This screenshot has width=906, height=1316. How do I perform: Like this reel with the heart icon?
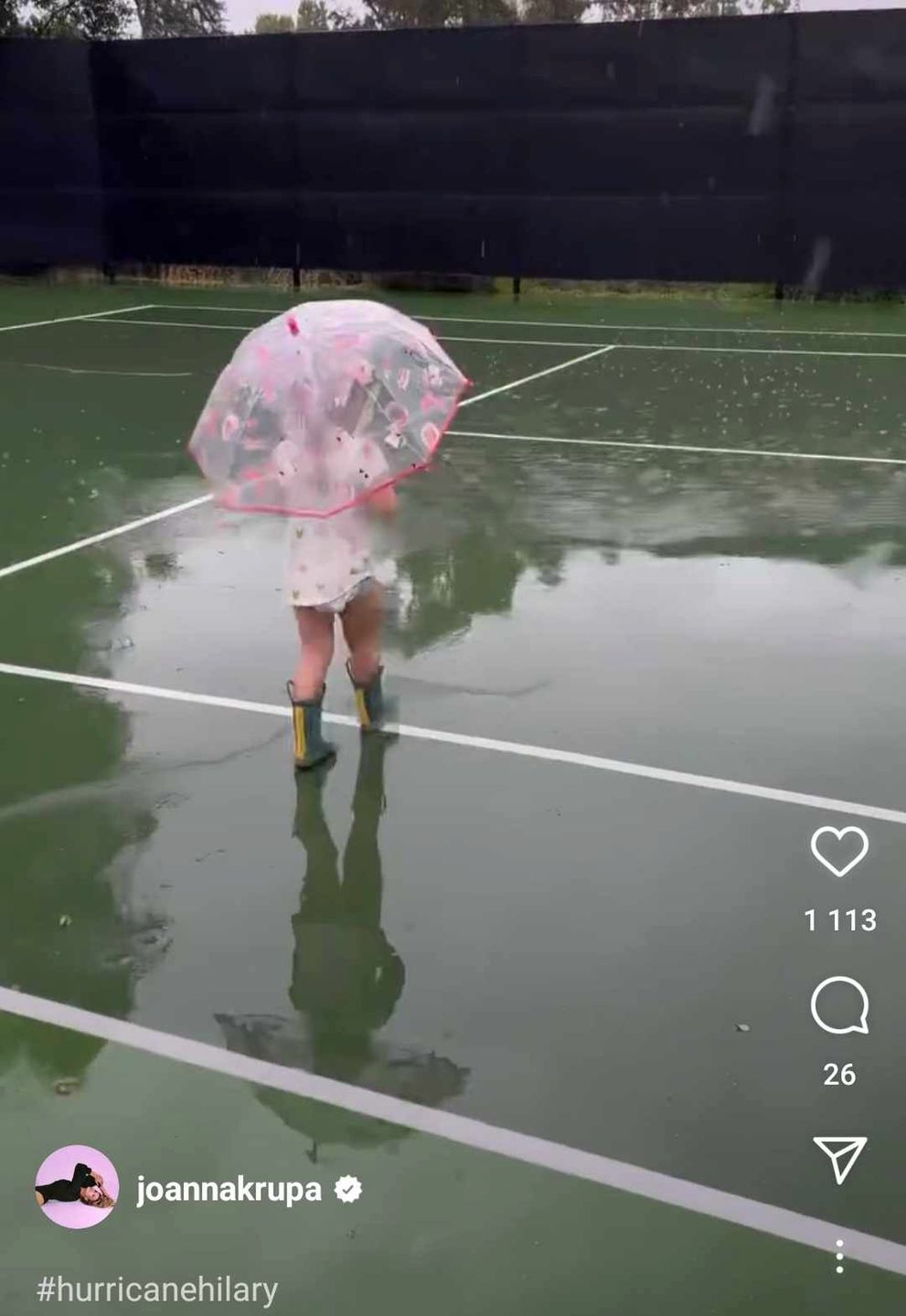[838, 851]
